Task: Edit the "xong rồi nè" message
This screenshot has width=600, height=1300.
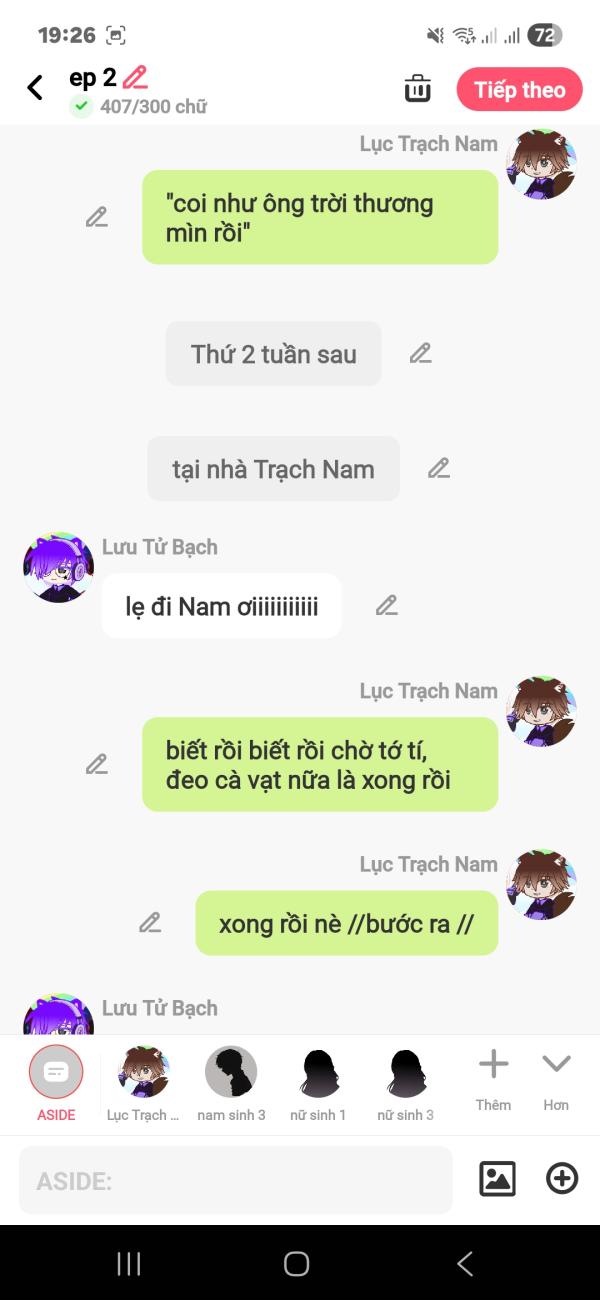Action: click(150, 922)
